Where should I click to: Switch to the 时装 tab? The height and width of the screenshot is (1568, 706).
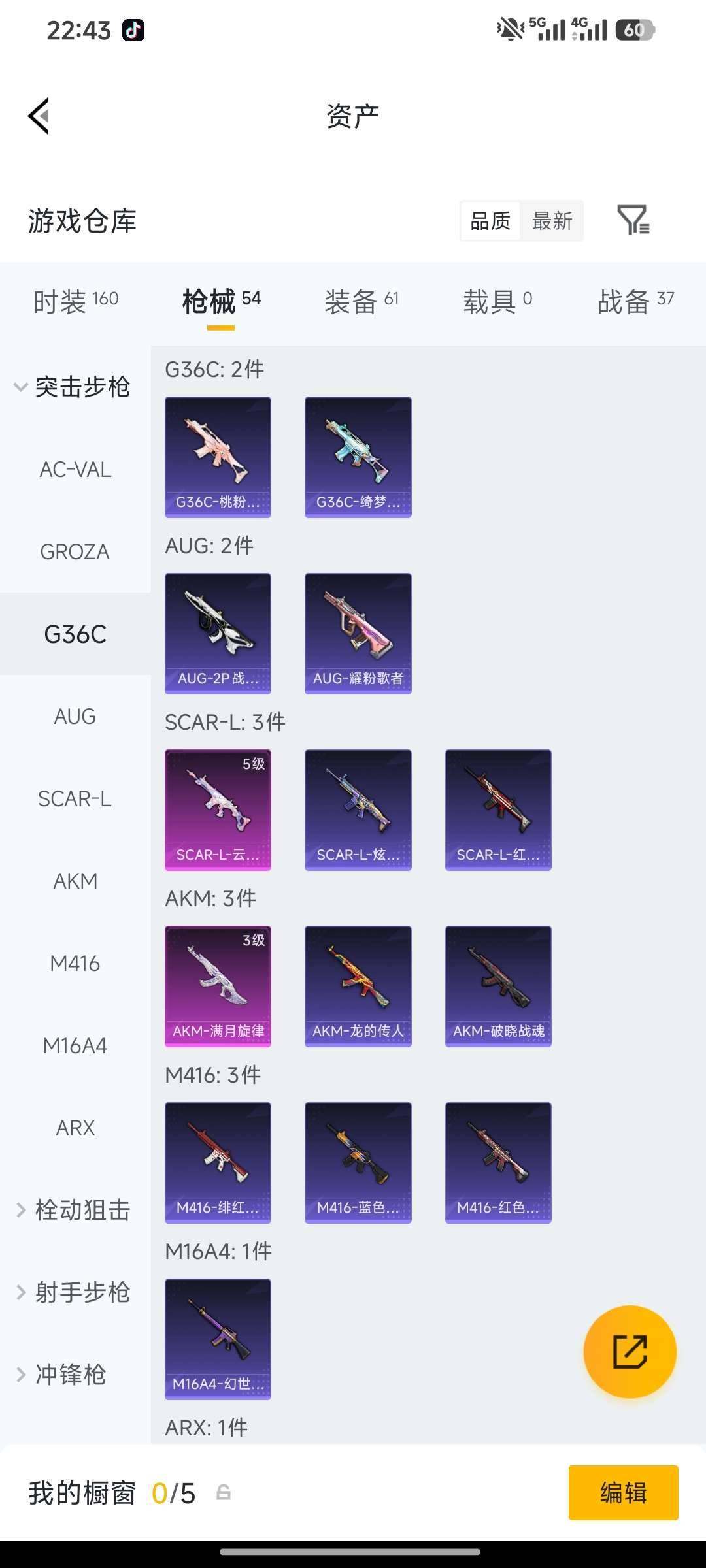[x=76, y=301]
